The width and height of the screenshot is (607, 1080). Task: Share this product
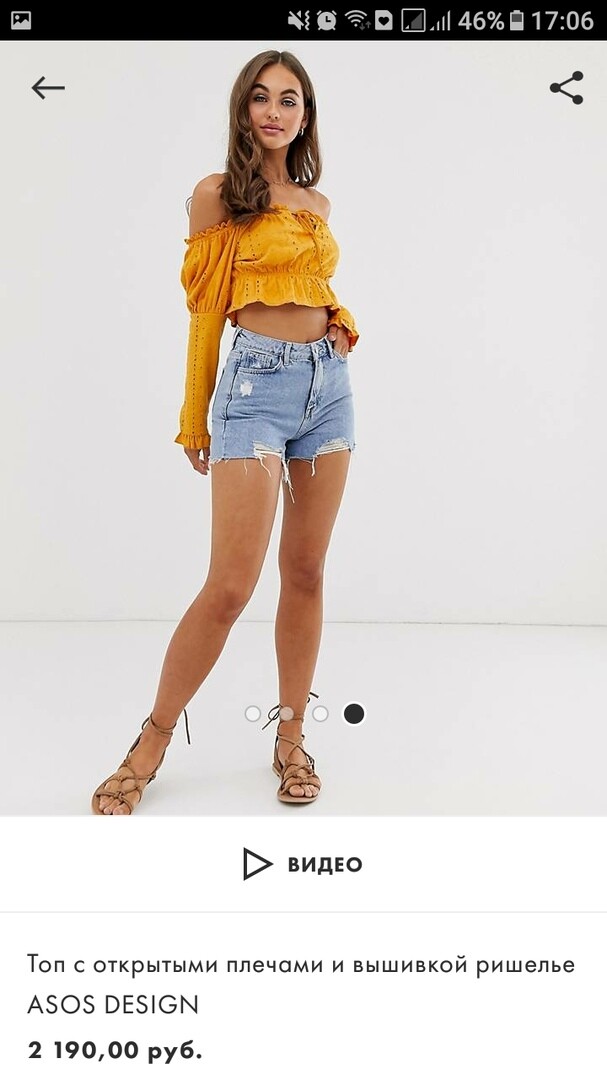[x=566, y=88]
